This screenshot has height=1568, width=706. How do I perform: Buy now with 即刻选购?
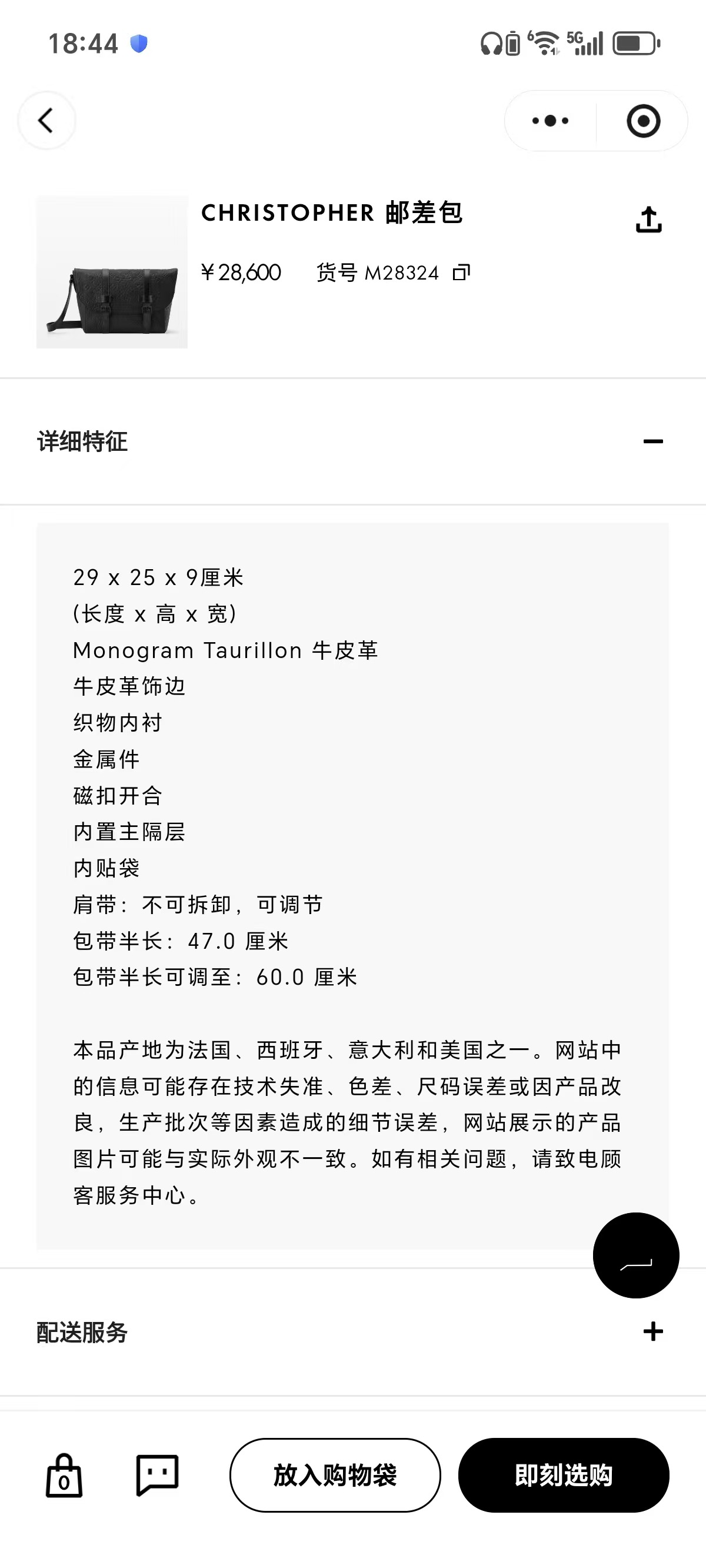[x=564, y=1476]
